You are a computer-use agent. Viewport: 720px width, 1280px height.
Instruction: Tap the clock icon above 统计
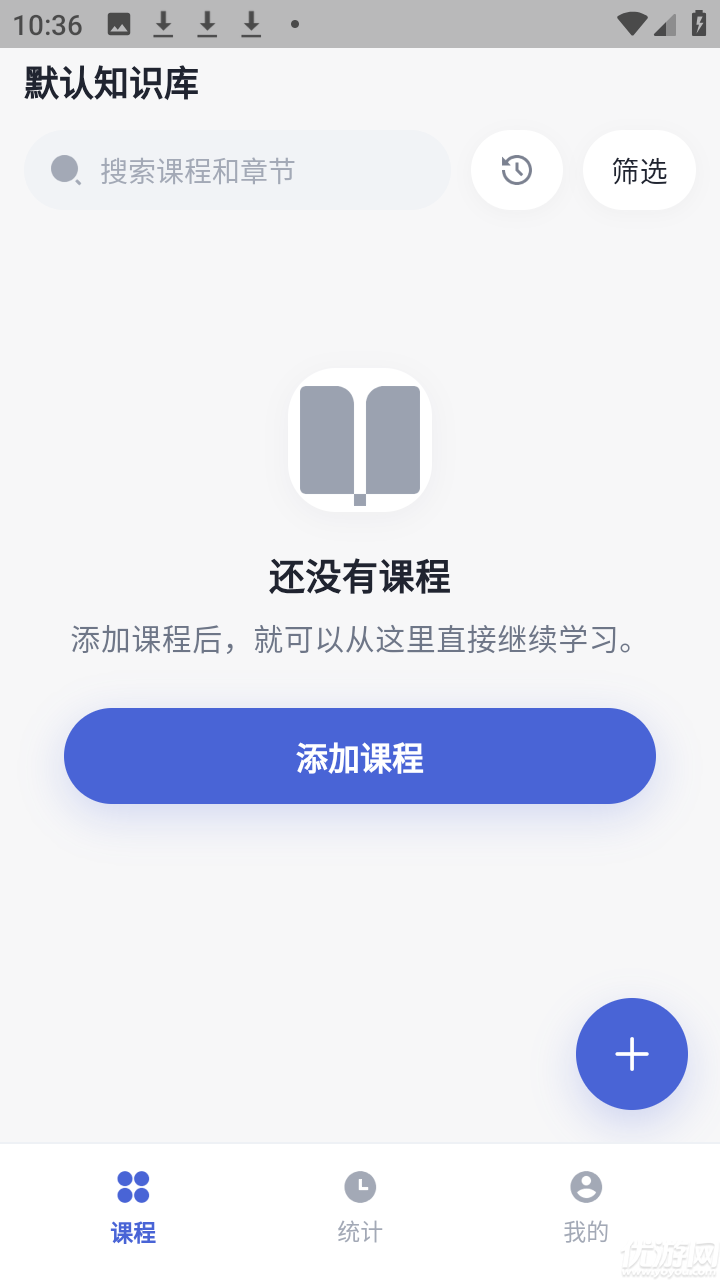pos(360,1185)
